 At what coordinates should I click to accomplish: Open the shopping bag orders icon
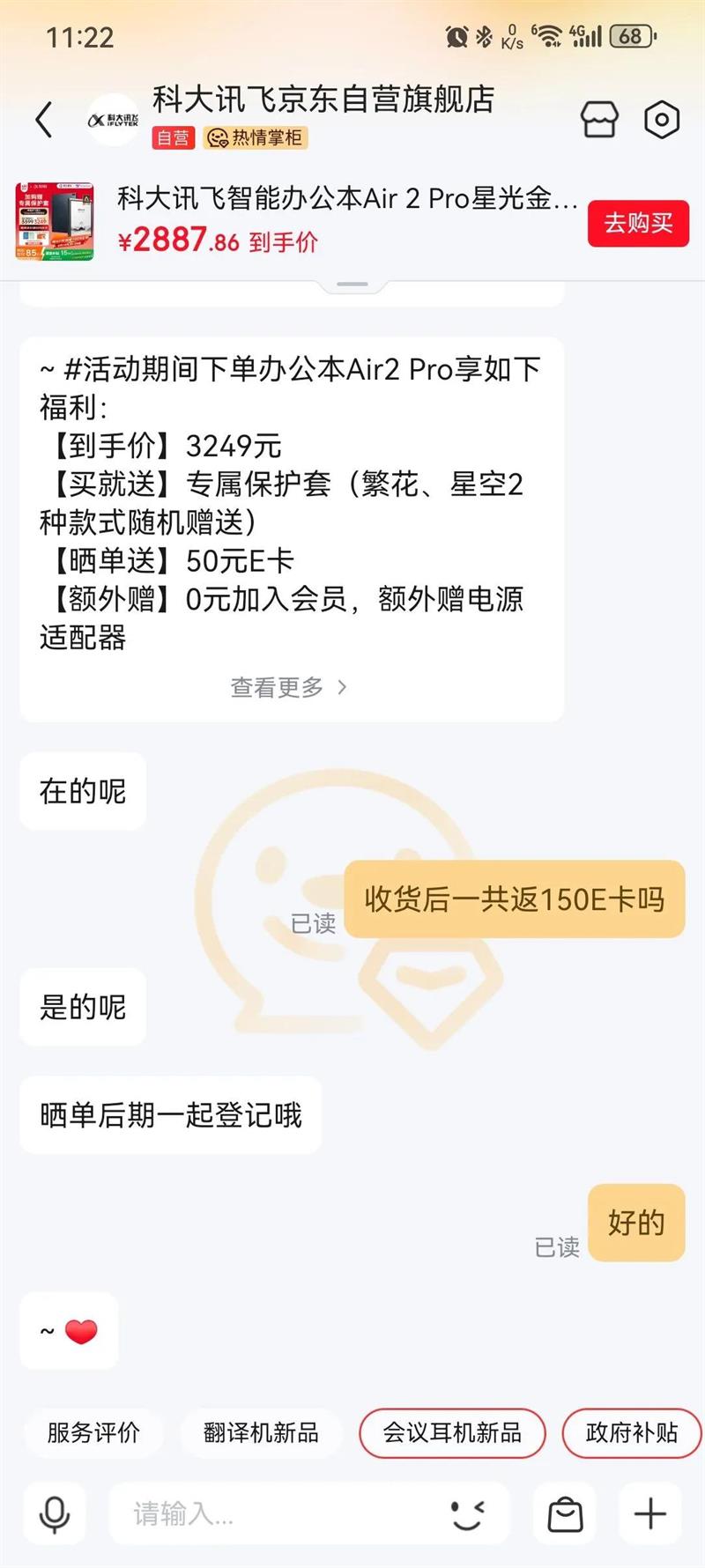[565, 1514]
